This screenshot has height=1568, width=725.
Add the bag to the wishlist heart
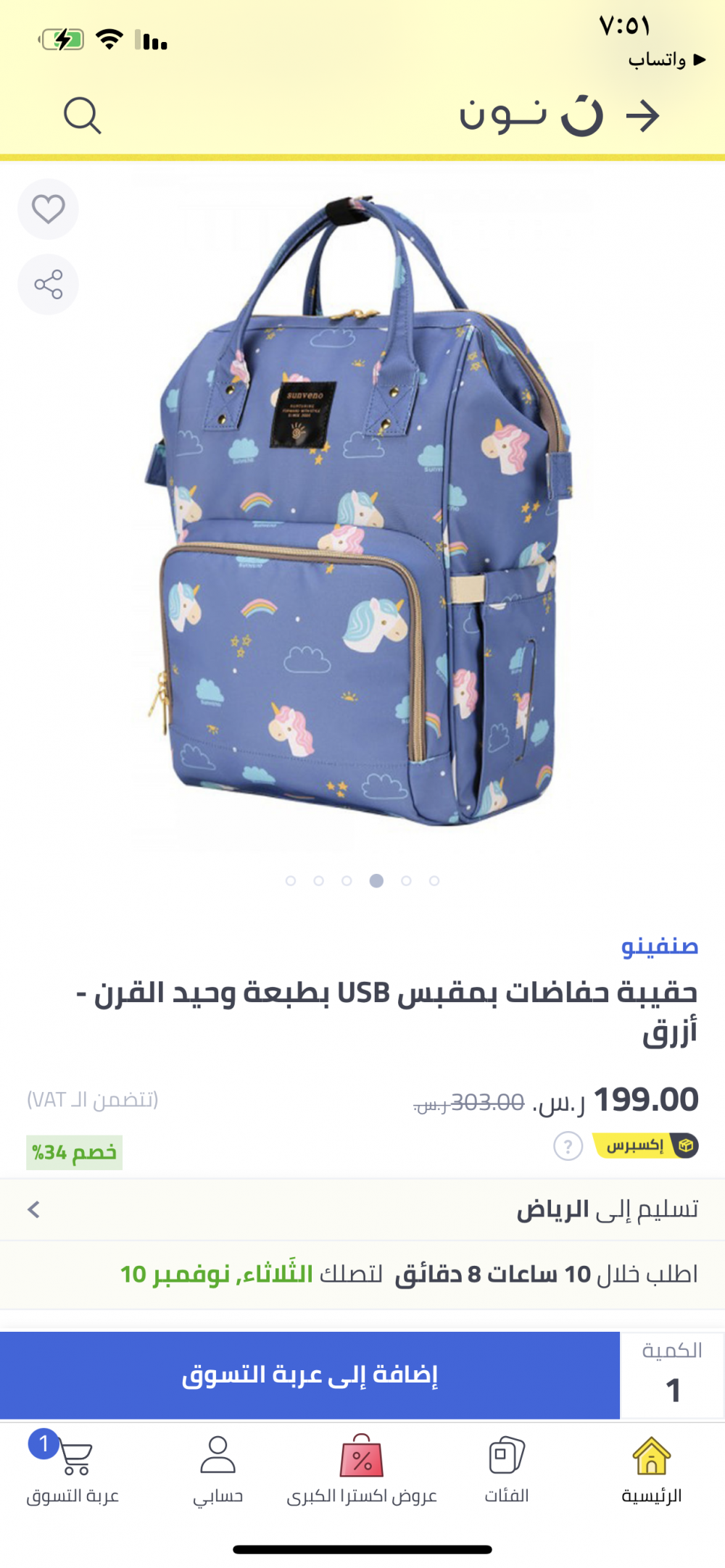(x=48, y=209)
